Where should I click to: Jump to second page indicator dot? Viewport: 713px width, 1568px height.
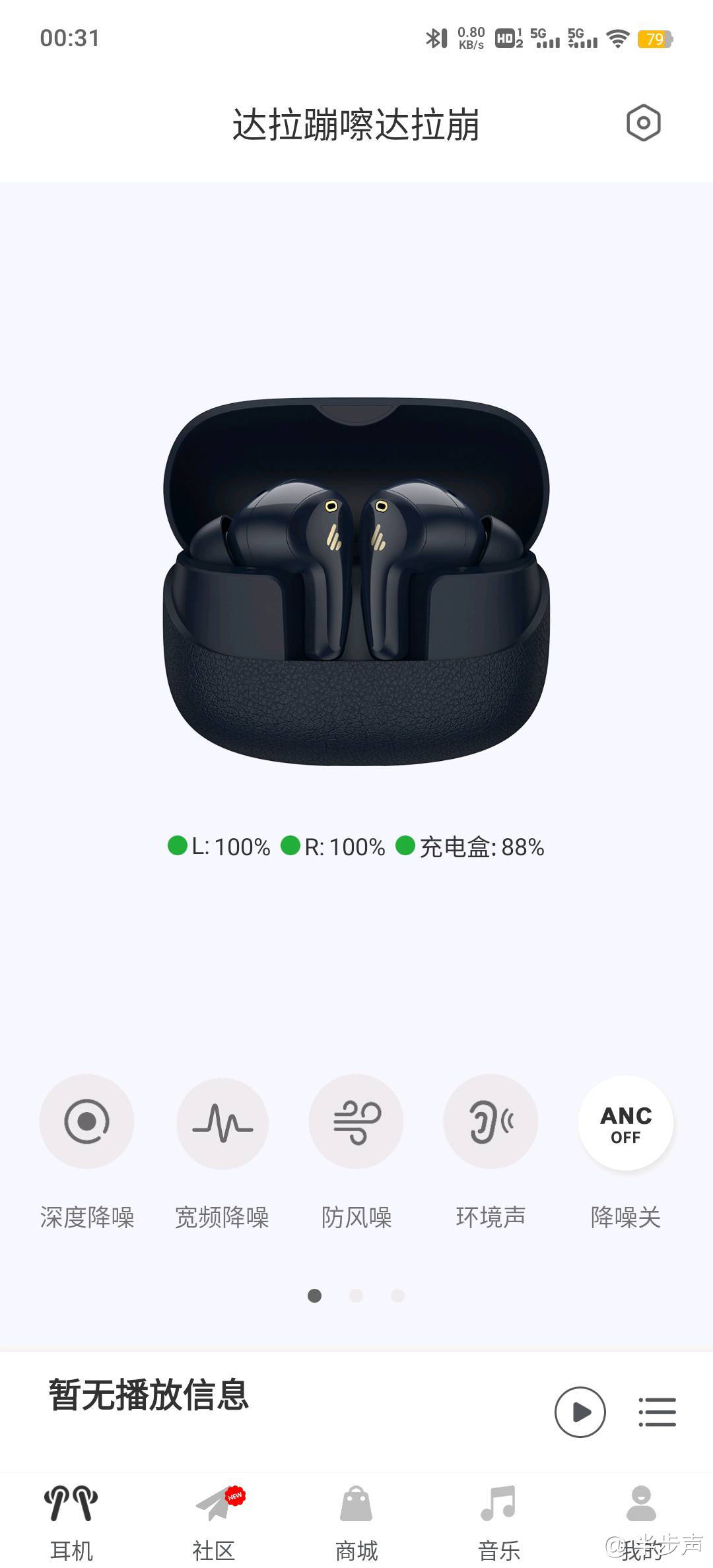356,1295
